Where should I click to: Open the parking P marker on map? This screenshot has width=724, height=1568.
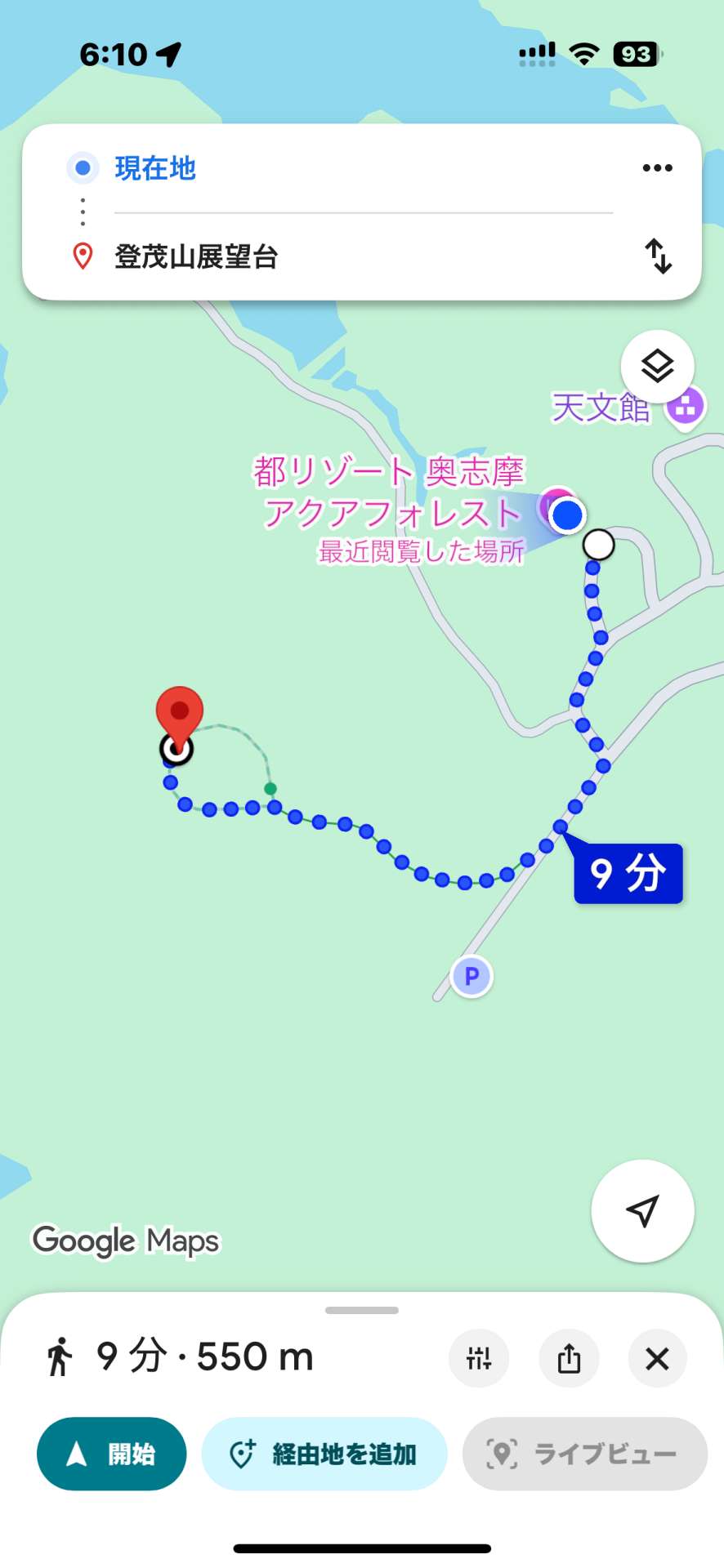tap(471, 976)
